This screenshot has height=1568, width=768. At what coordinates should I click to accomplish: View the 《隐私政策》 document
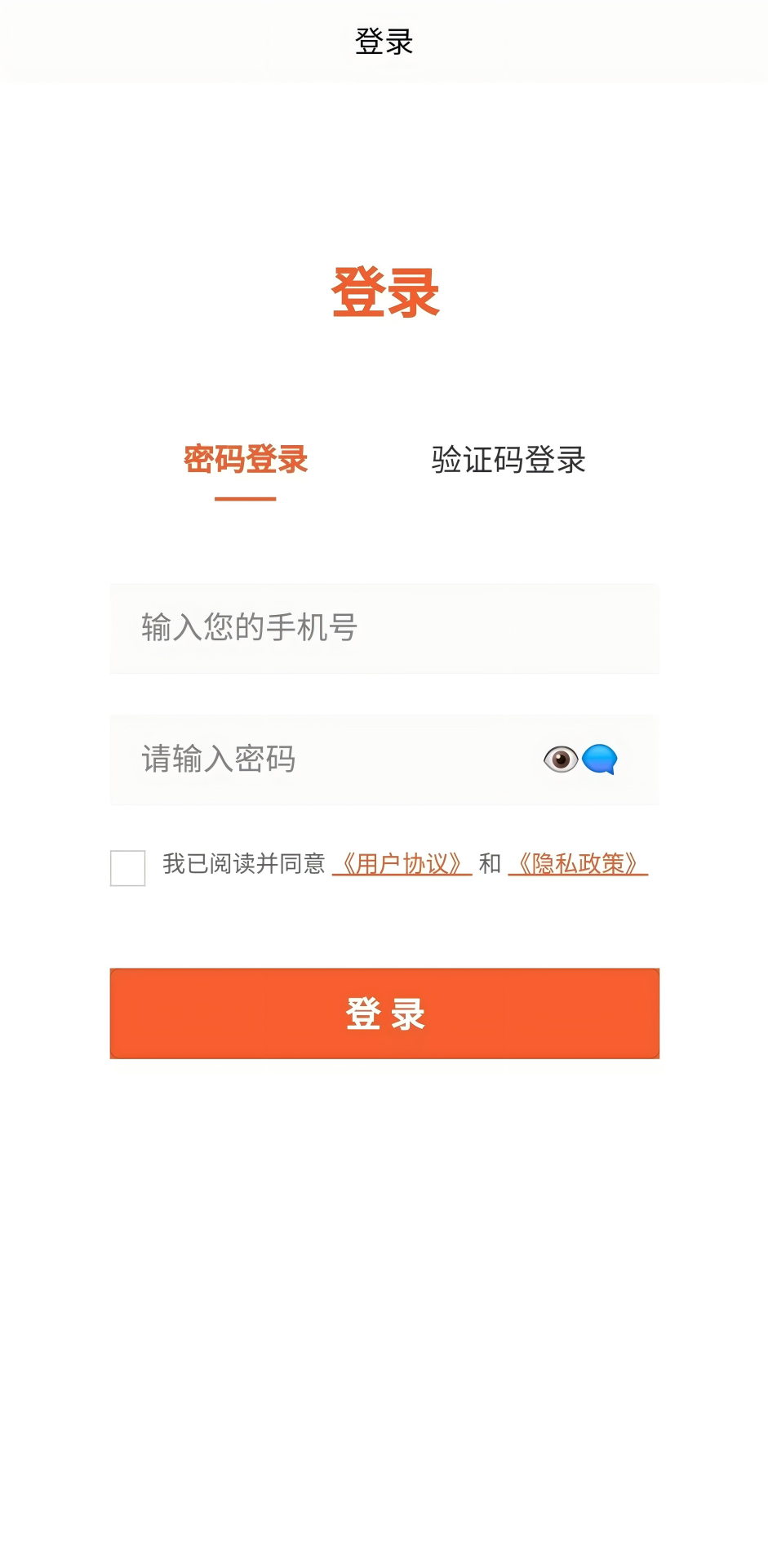pyautogui.click(x=579, y=864)
